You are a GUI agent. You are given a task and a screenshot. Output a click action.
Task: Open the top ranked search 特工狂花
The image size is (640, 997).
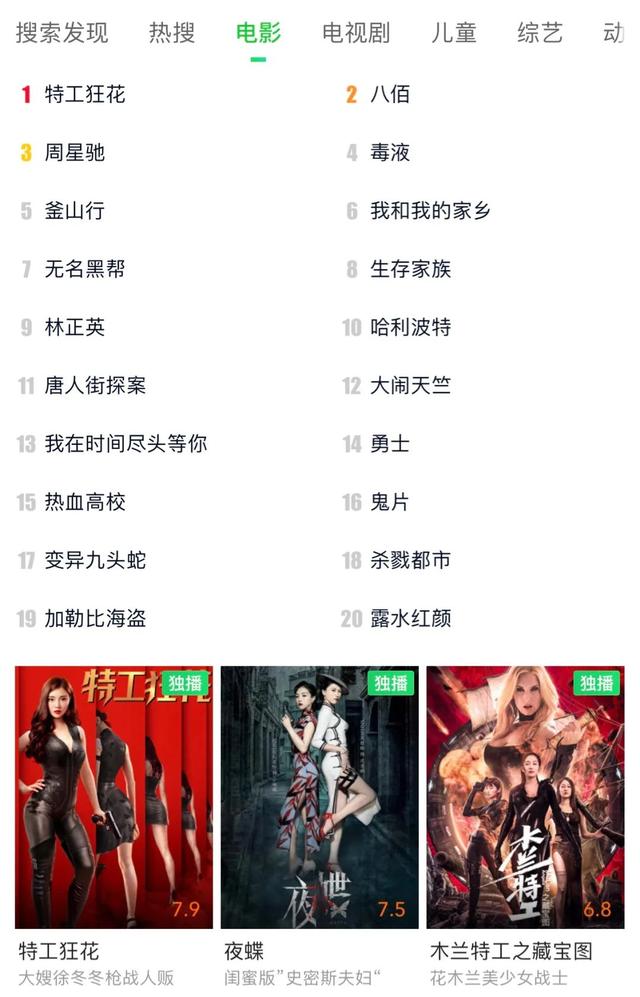tap(85, 95)
